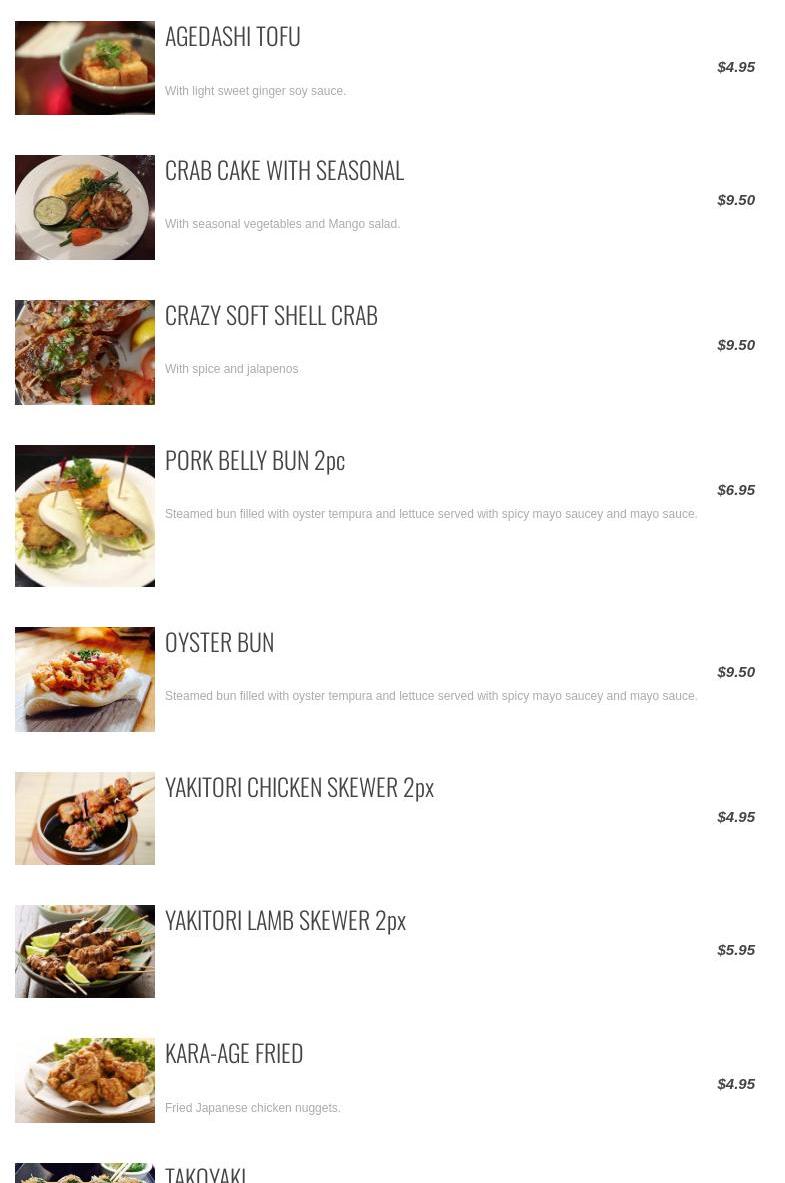Open the Oyster Bun item

point(219,643)
